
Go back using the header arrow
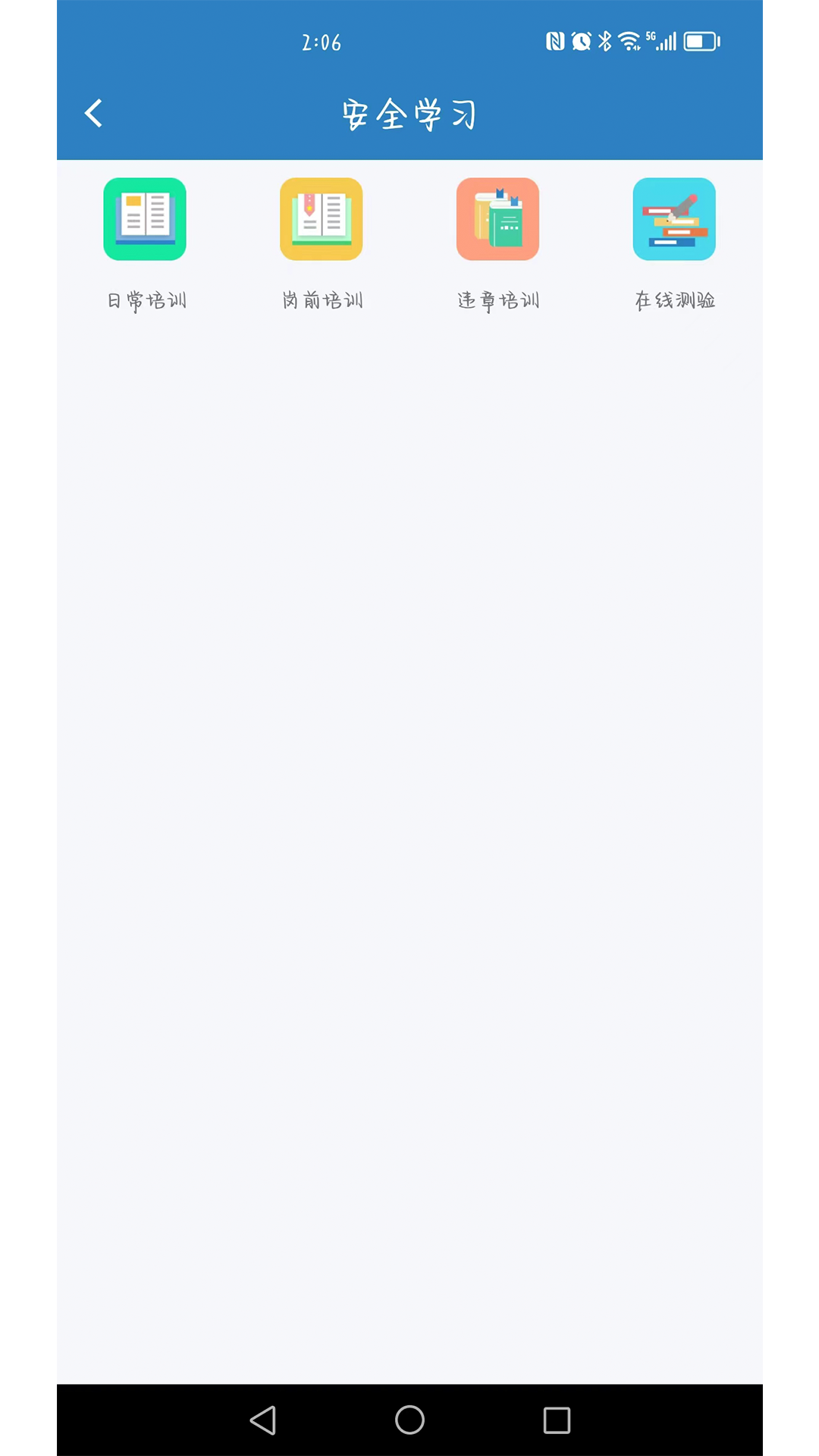(x=93, y=114)
